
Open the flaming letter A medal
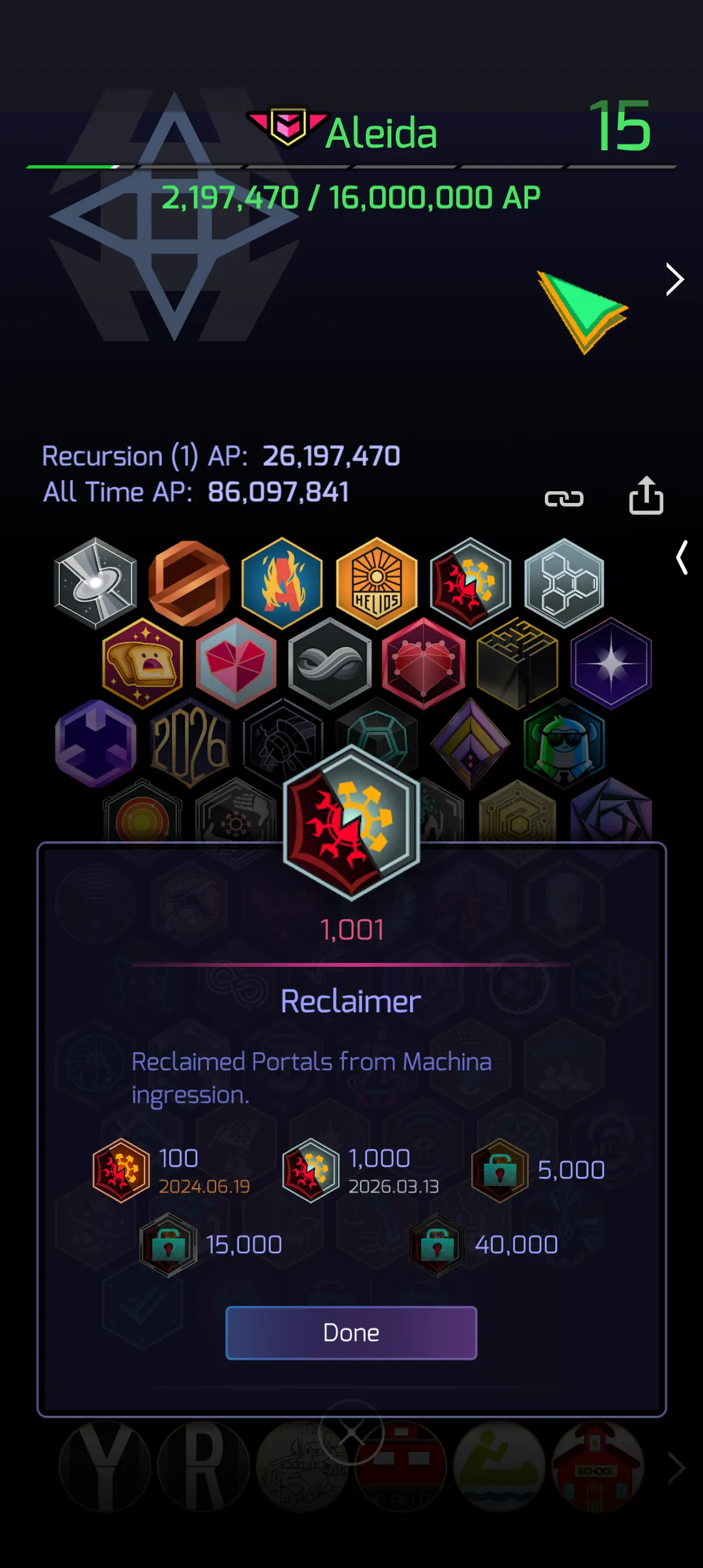[282, 583]
